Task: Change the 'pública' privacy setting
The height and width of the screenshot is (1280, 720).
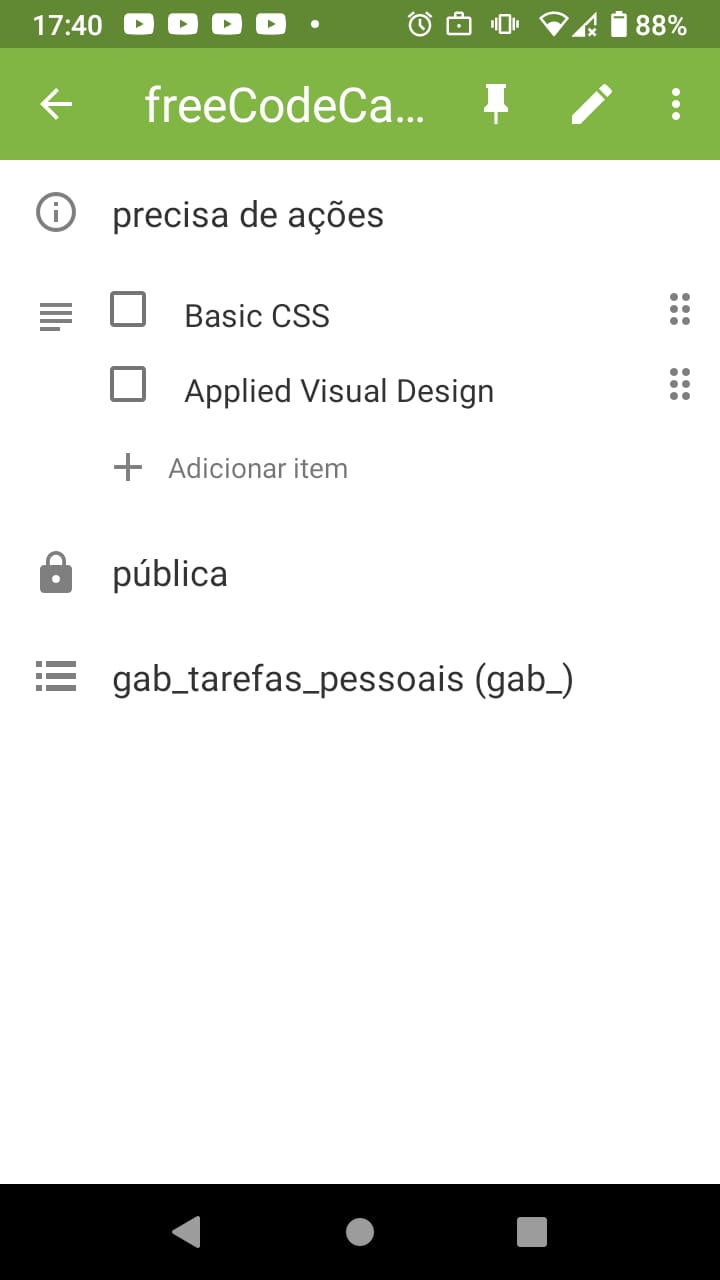Action: [x=170, y=574]
